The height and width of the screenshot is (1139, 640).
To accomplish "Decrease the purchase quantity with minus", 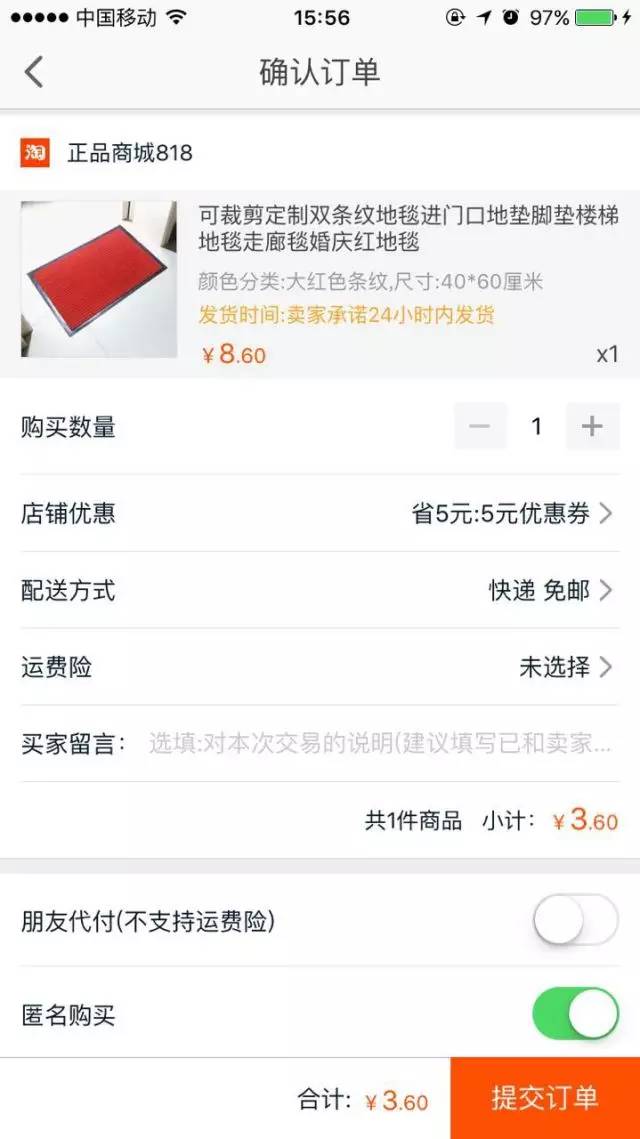I will pos(479,426).
